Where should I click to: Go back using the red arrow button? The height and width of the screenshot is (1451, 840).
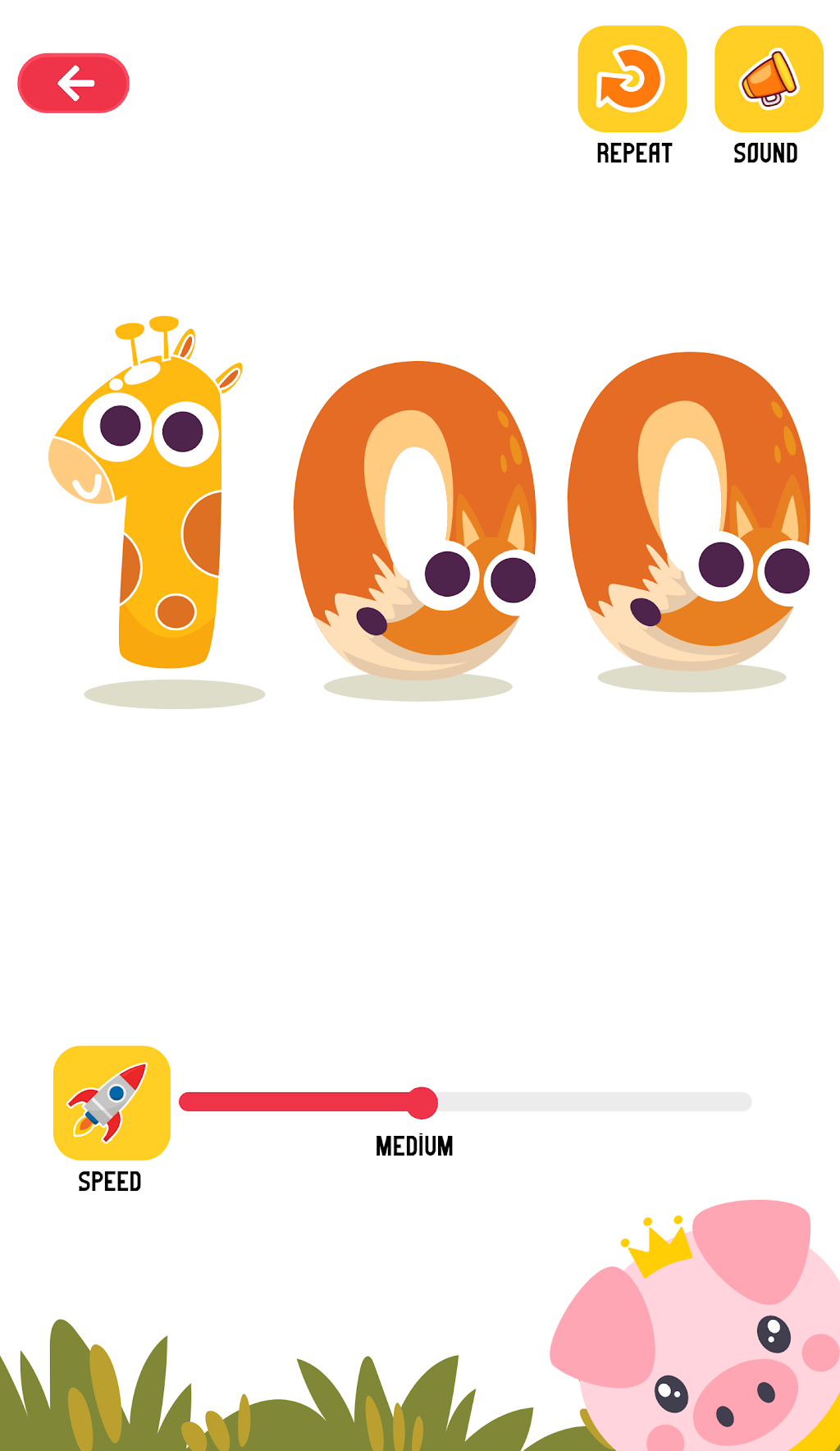pyautogui.click(x=73, y=83)
